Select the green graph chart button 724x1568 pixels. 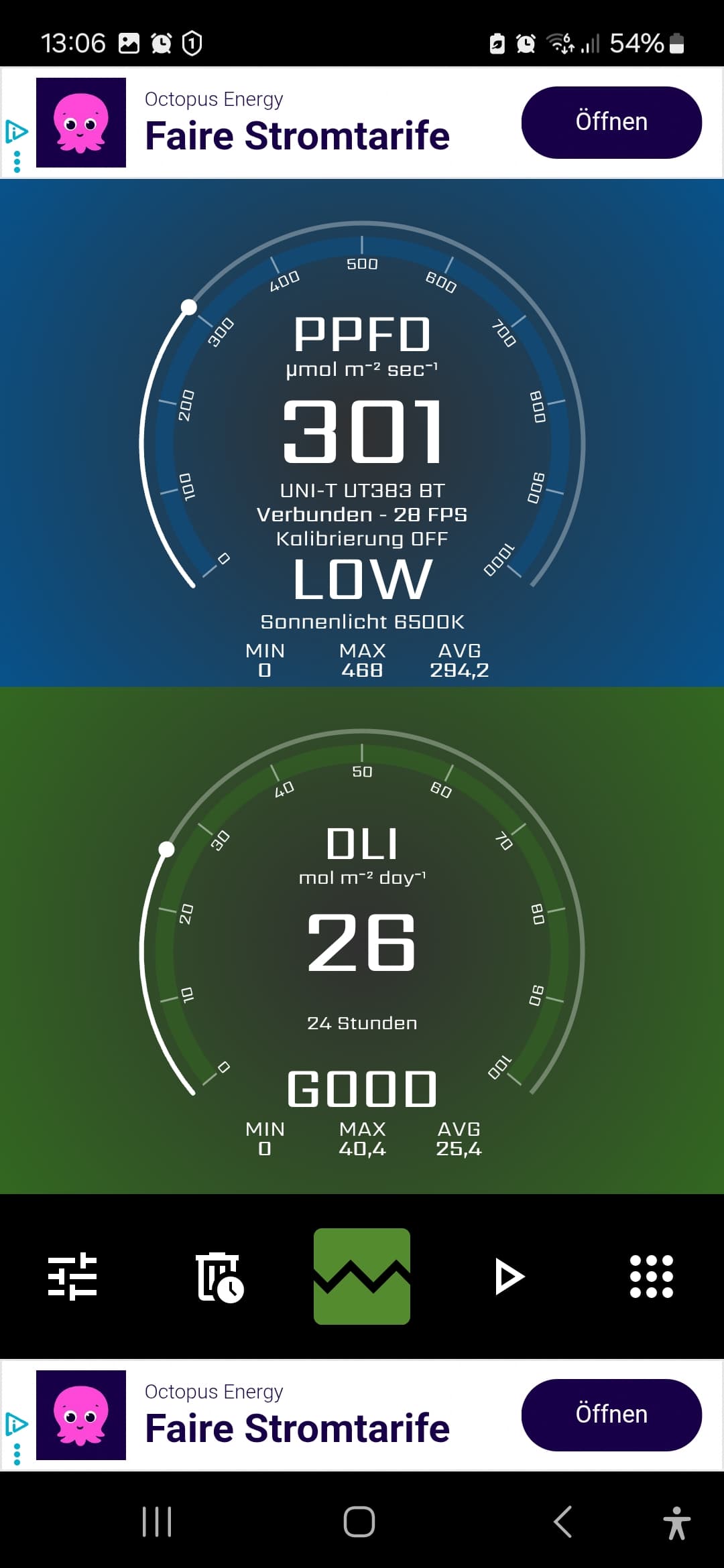pos(362,1277)
